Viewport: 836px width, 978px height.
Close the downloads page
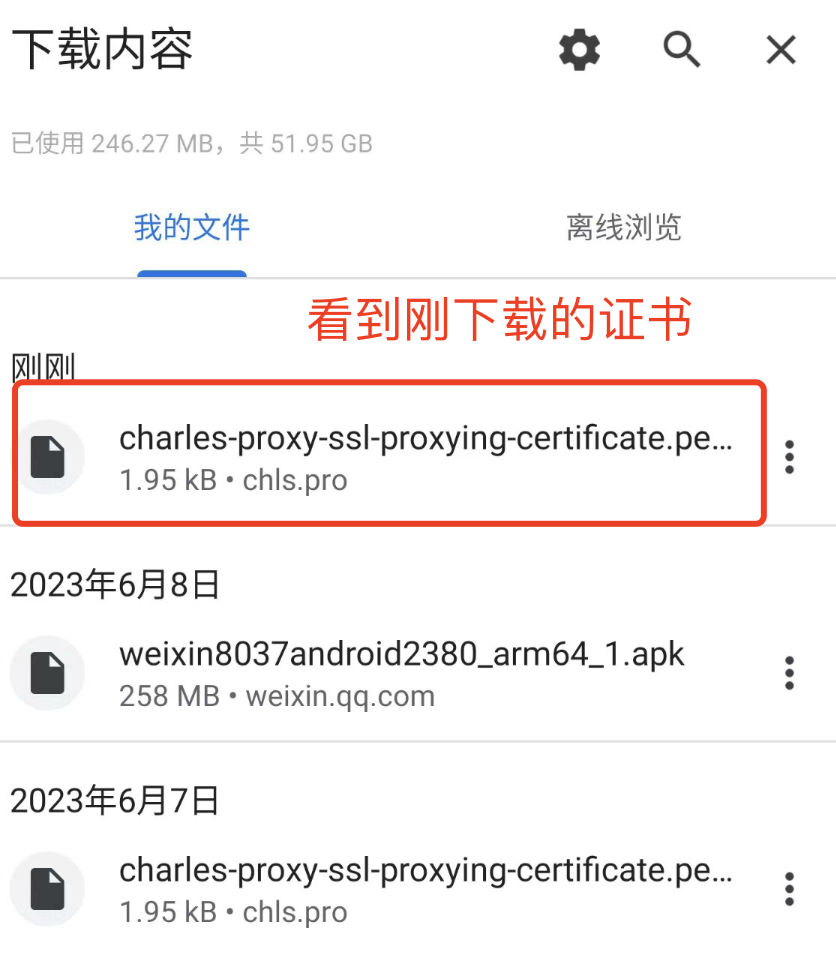(x=780, y=49)
